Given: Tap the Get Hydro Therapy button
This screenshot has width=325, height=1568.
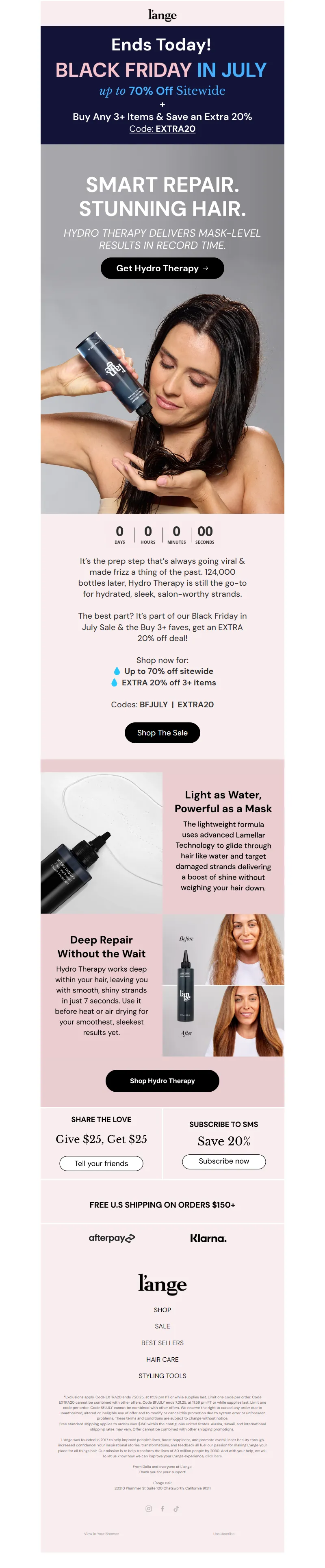Looking at the screenshot, I should (162, 268).
